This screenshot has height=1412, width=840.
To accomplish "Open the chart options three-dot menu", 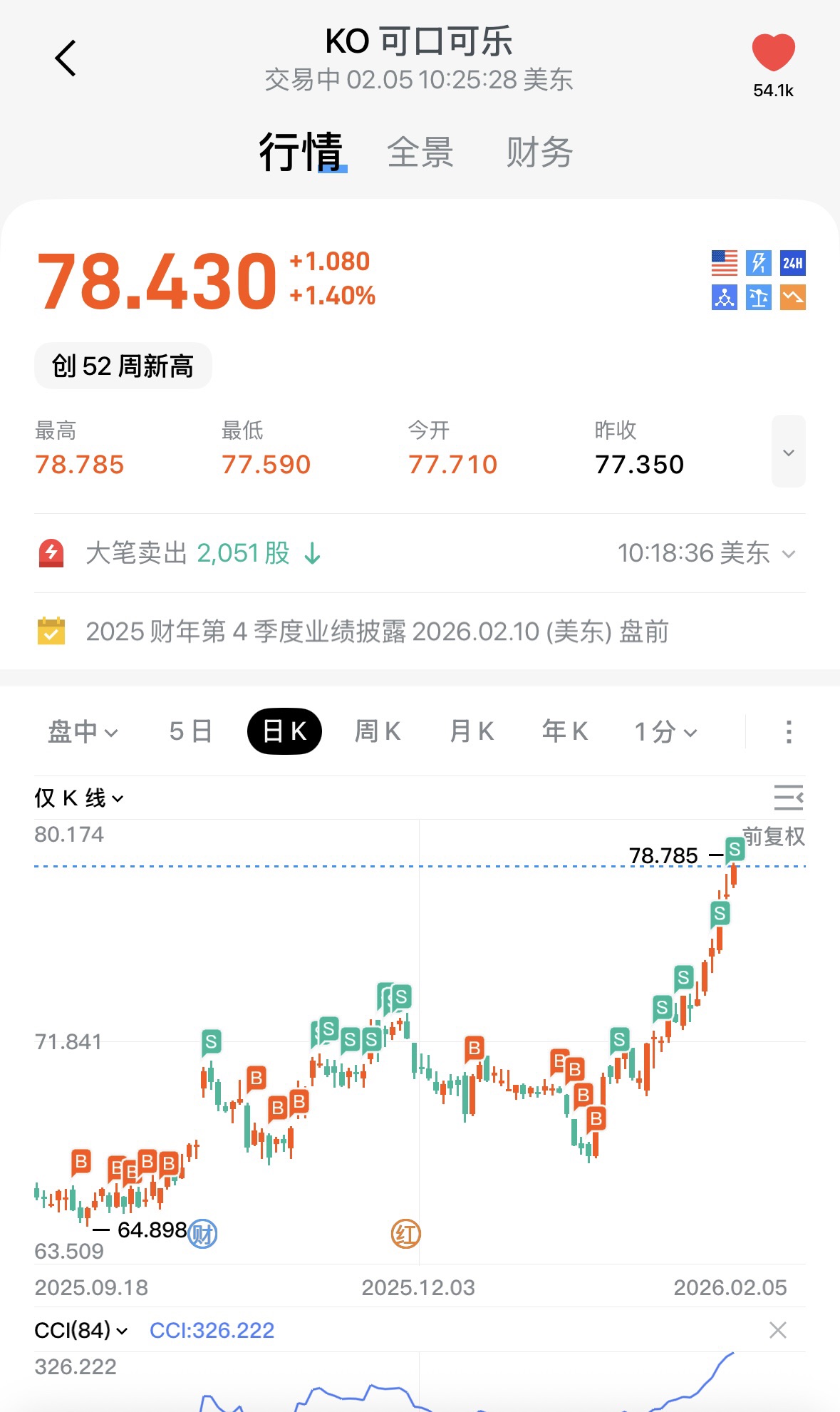I will tap(788, 731).
